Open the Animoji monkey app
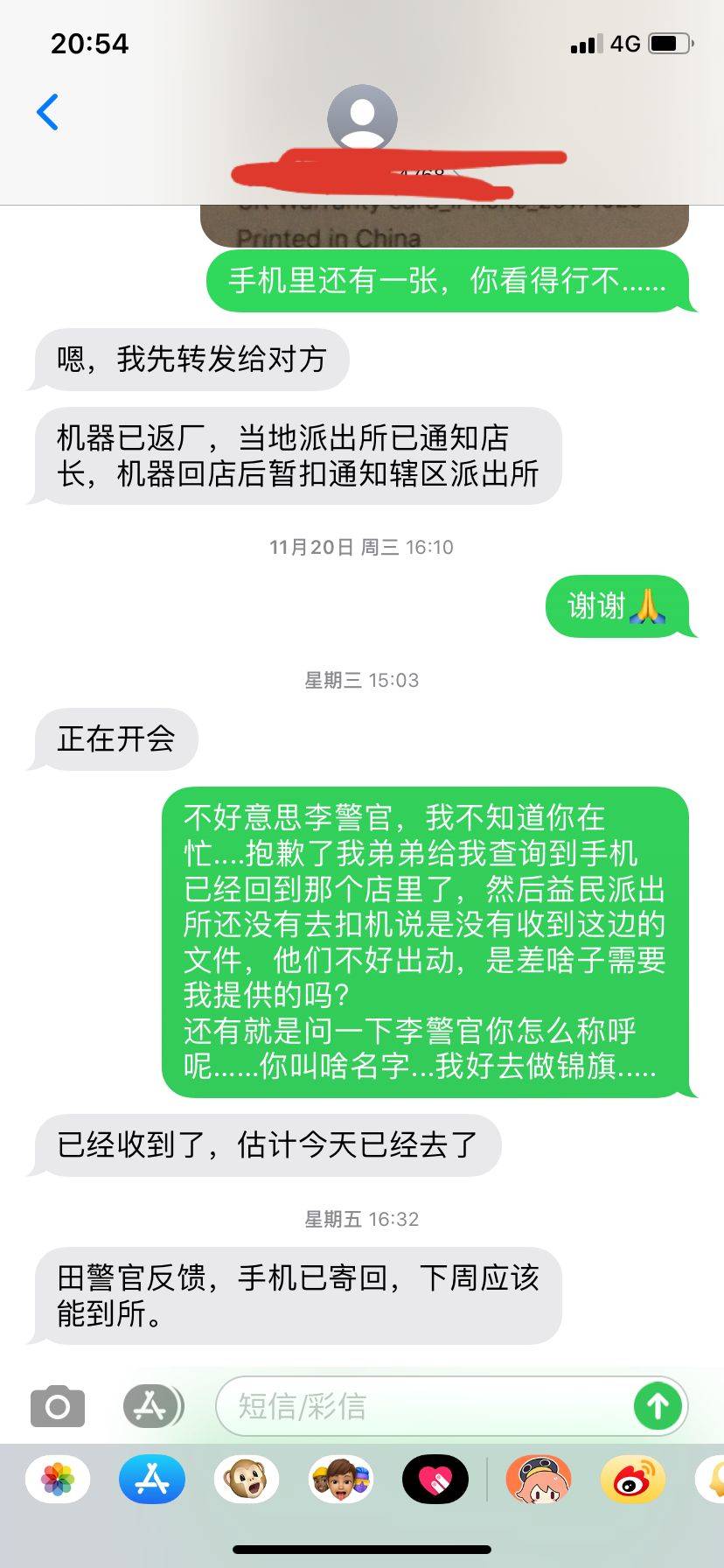The height and width of the screenshot is (1568, 724). click(247, 1480)
